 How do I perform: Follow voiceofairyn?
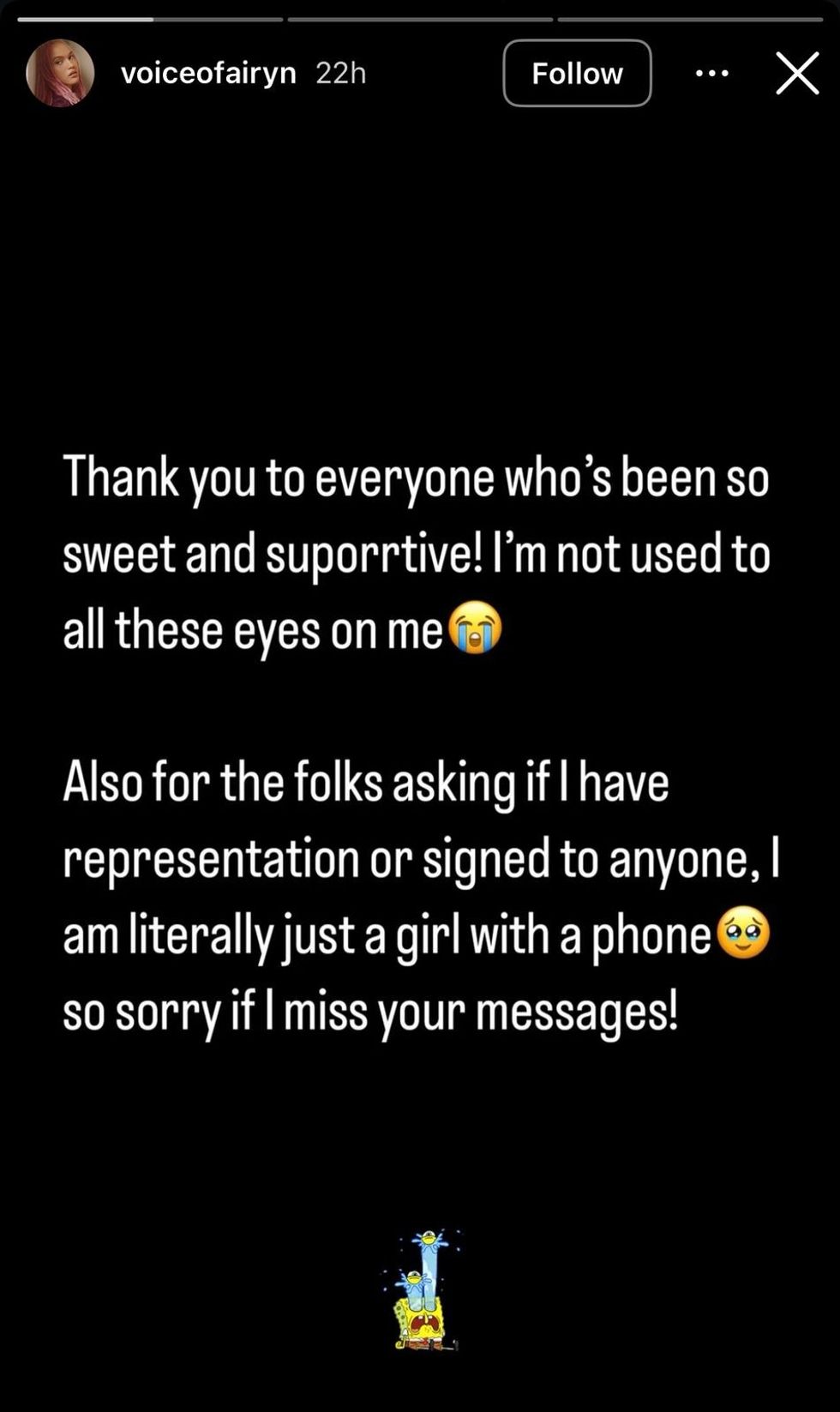click(577, 74)
